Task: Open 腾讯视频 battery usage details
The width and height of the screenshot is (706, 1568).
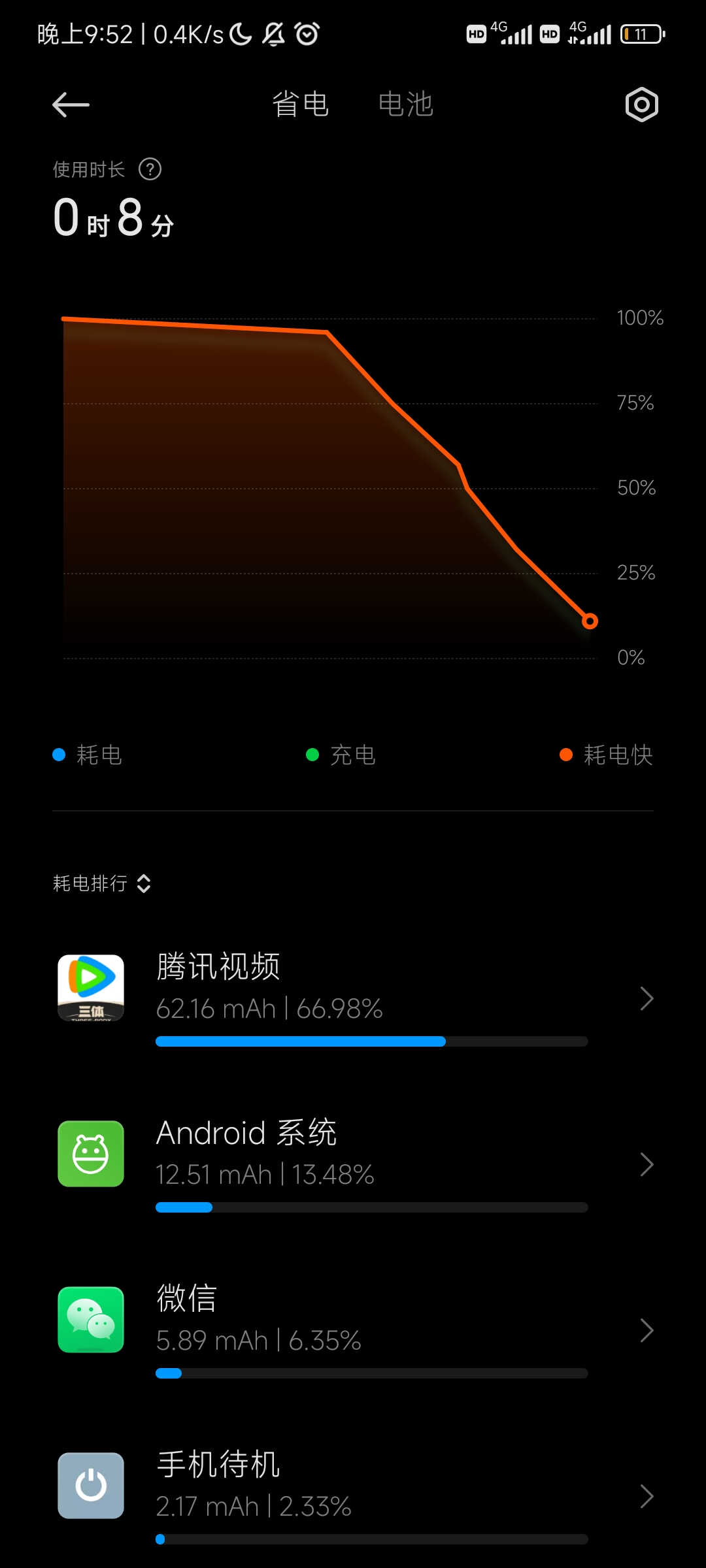Action: pos(353,996)
